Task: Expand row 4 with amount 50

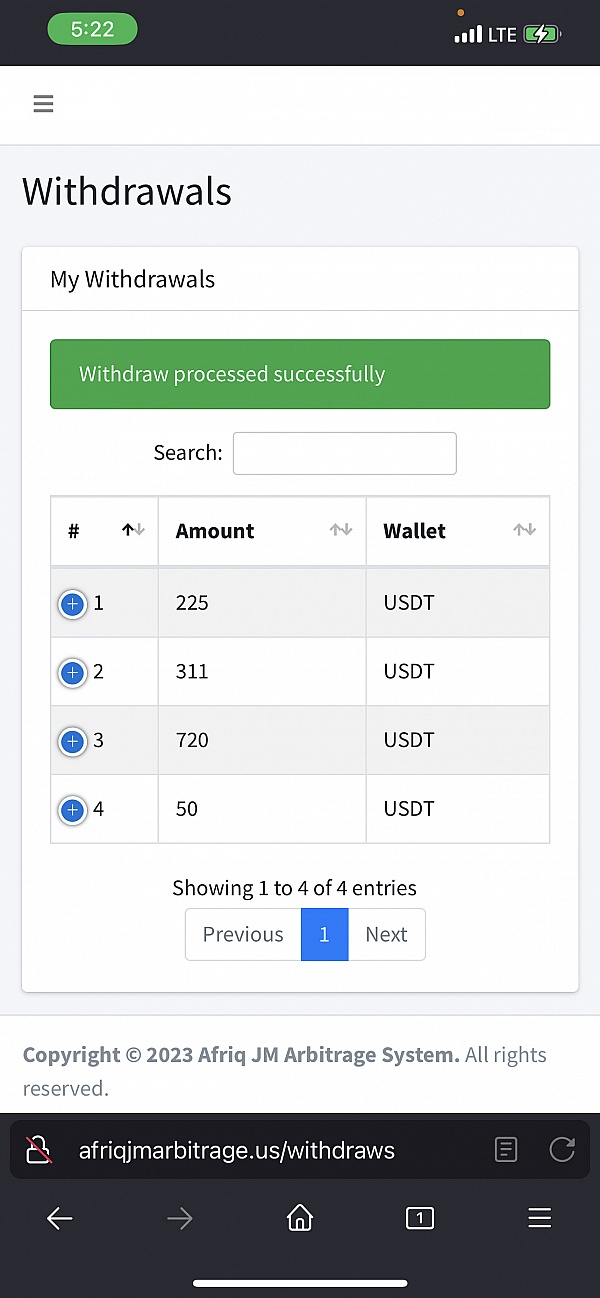Action: coord(72,810)
